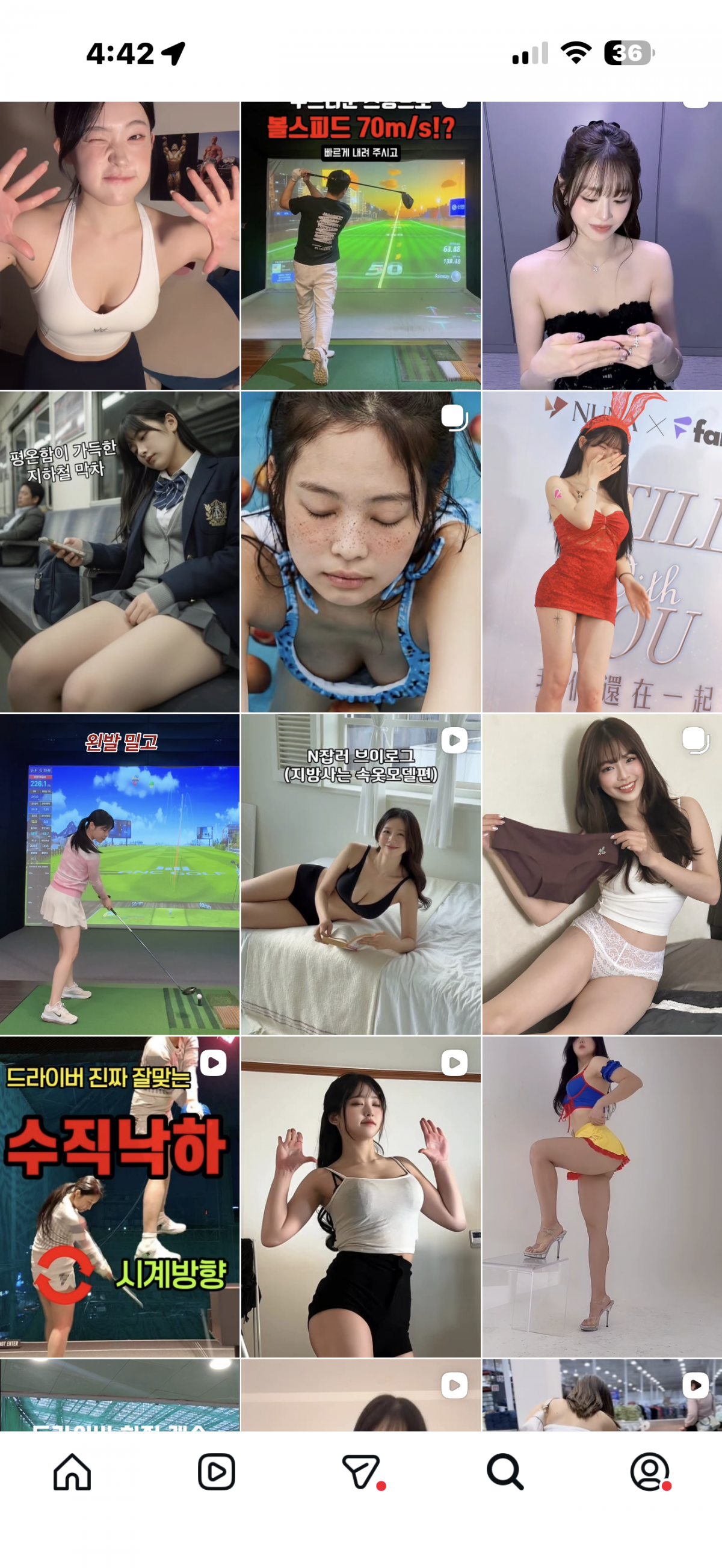This screenshot has width=722, height=1568.
Task: Open direct messages tab
Action: click(361, 1472)
